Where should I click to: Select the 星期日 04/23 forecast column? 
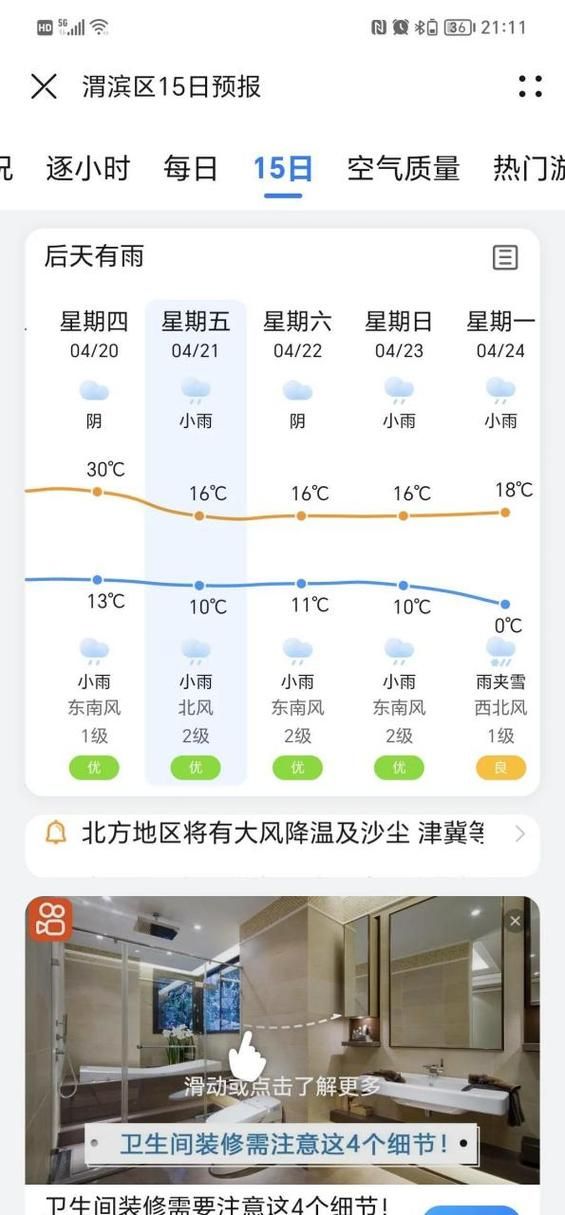pos(399,542)
